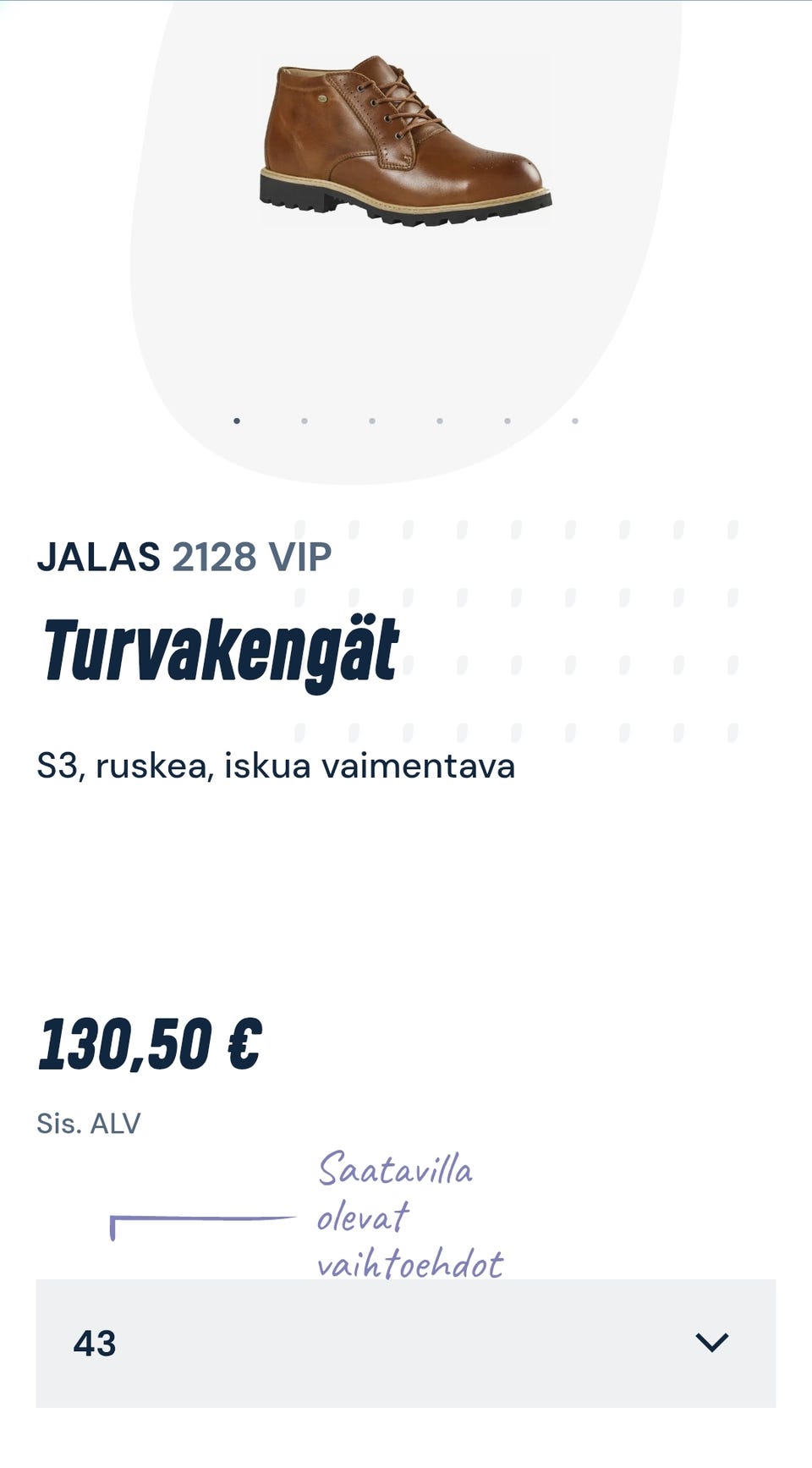Select the last carousel dot indicator
Viewport: 812px width, 1468px height.
[575, 421]
